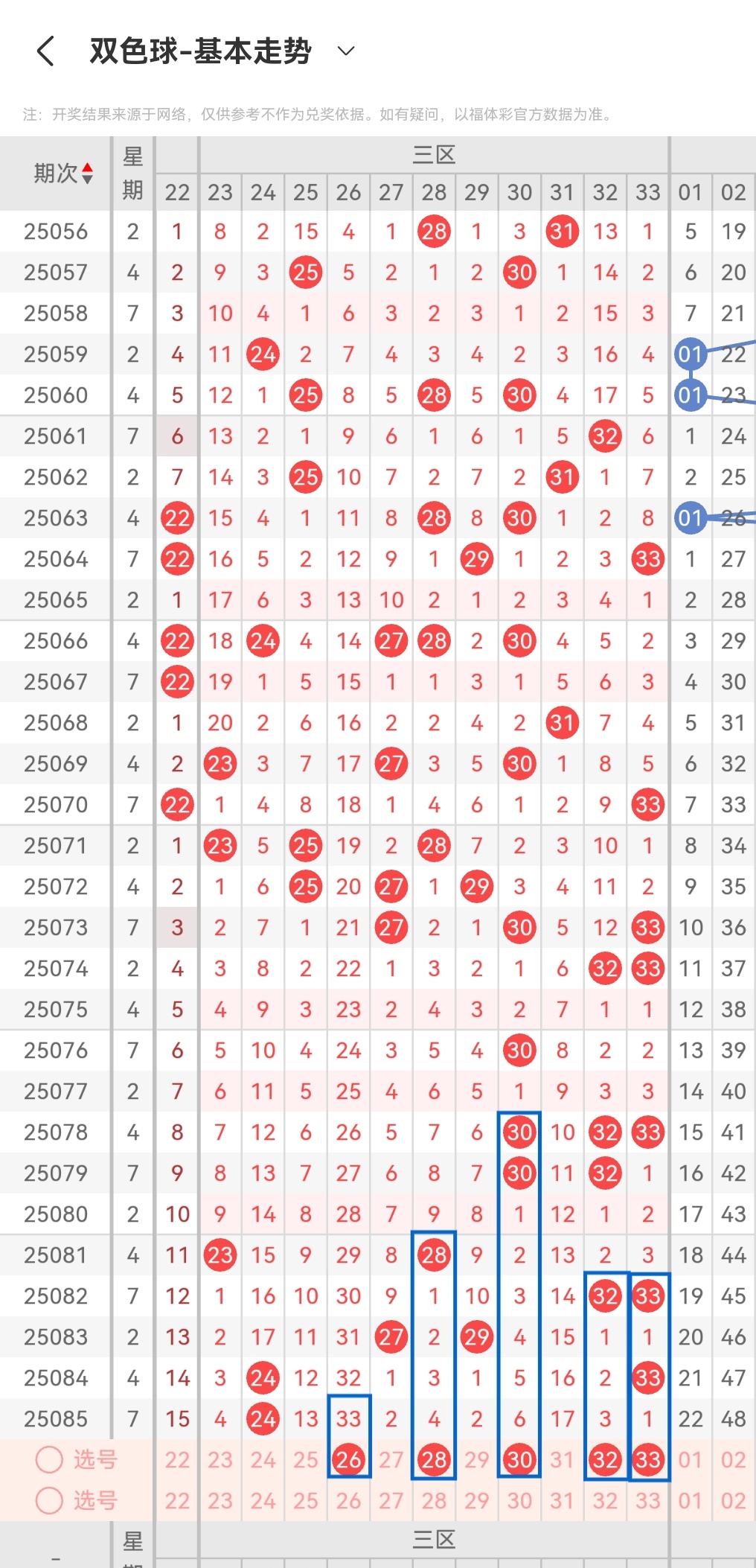Deselect picked ball 26 in the 选号 row
This screenshot has height=1568, width=756.
348,1460
